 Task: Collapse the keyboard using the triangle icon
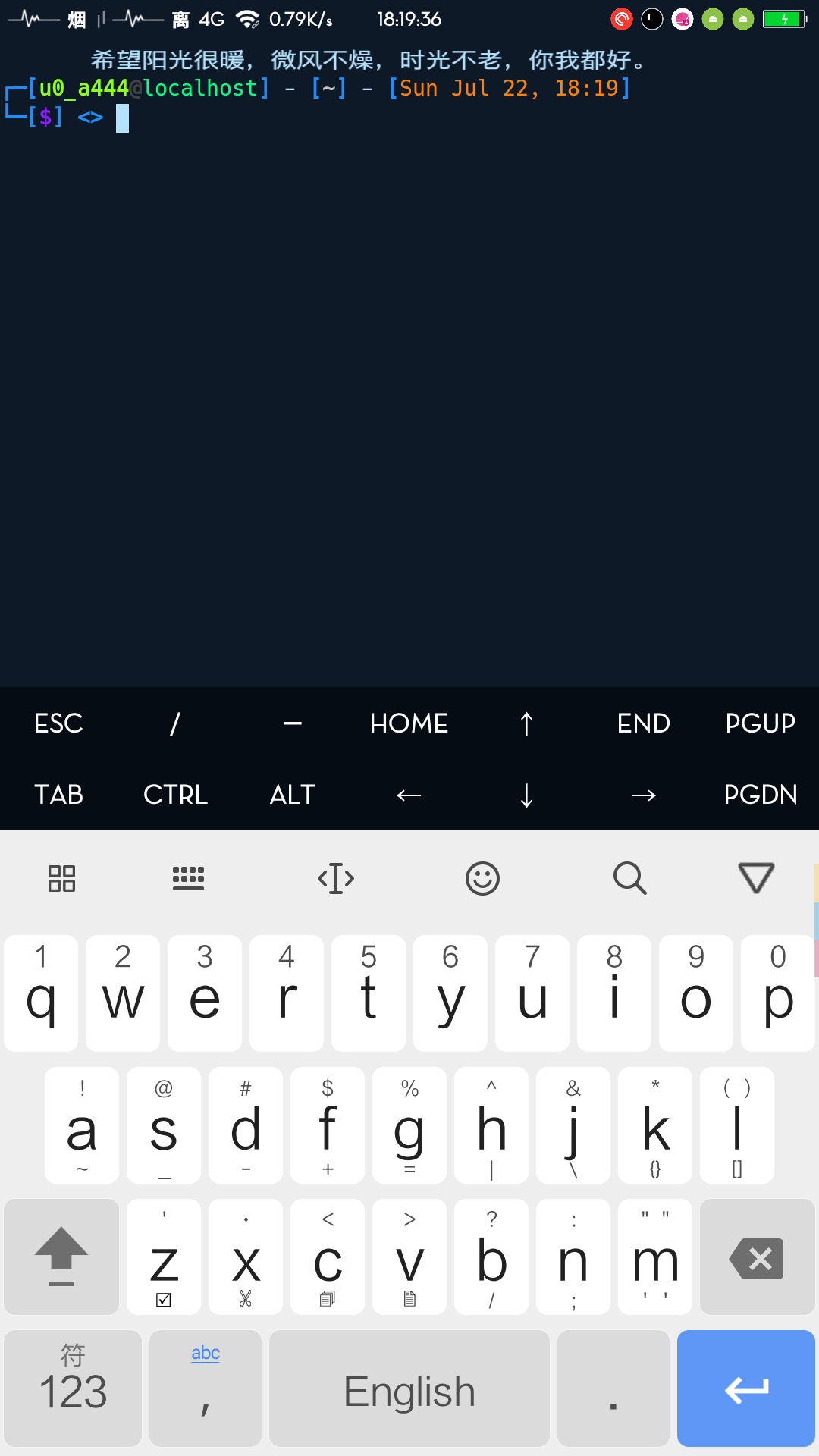coord(756,878)
